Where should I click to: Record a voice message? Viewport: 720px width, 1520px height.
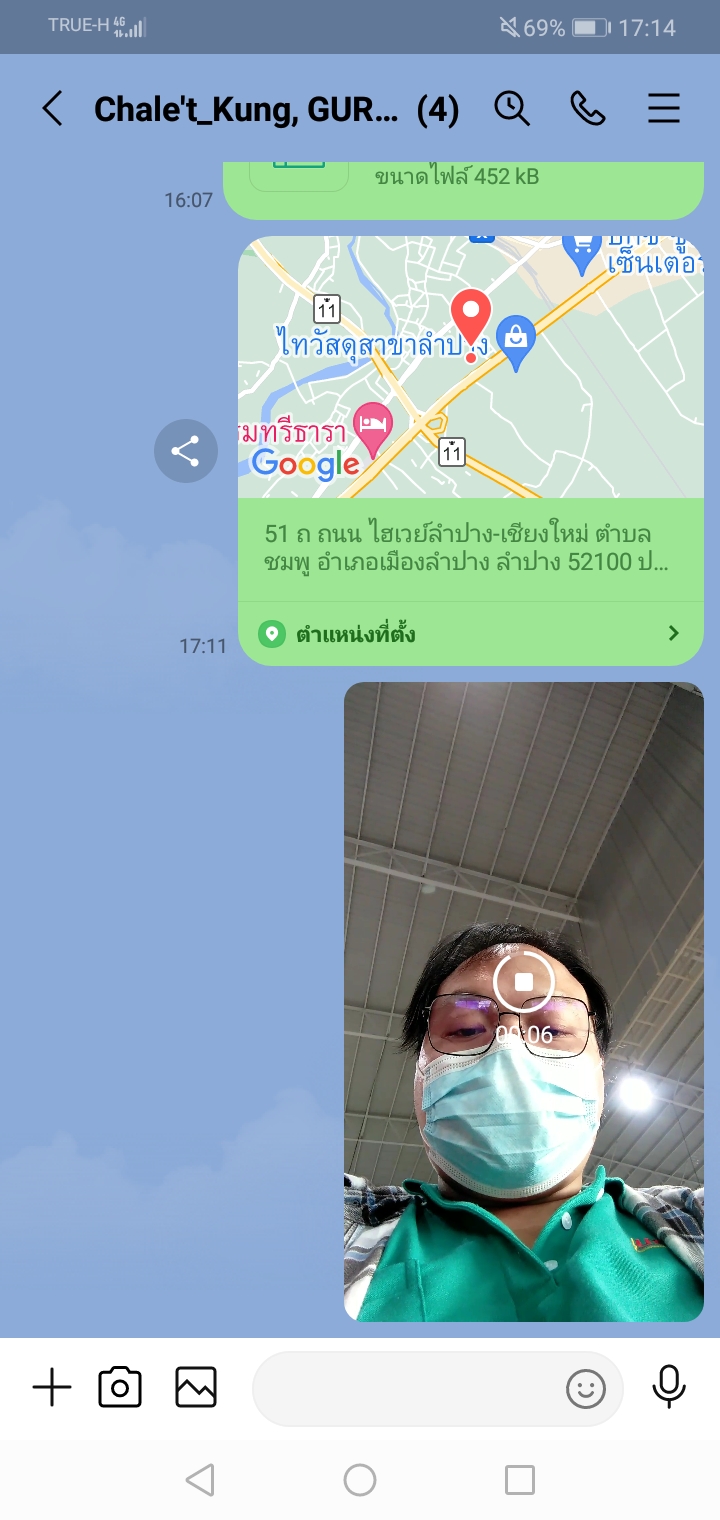(x=668, y=1386)
